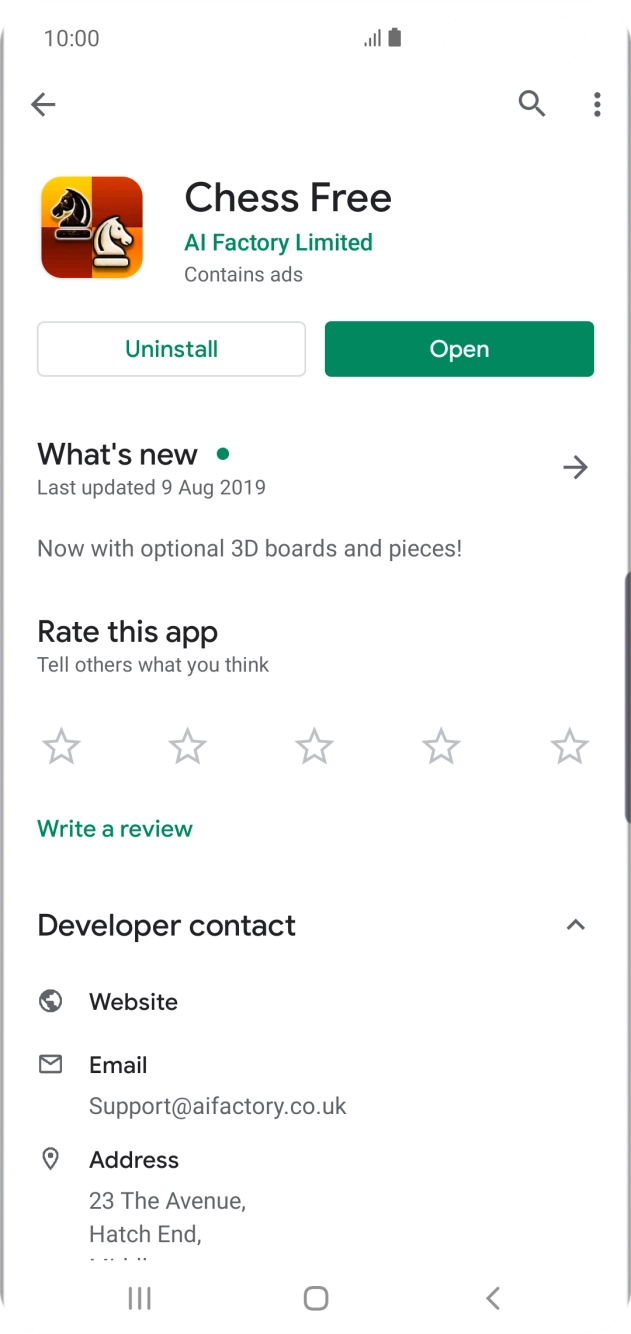Open the Chess Free app
The height and width of the screenshot is (1334, 631).
(459, 349)
